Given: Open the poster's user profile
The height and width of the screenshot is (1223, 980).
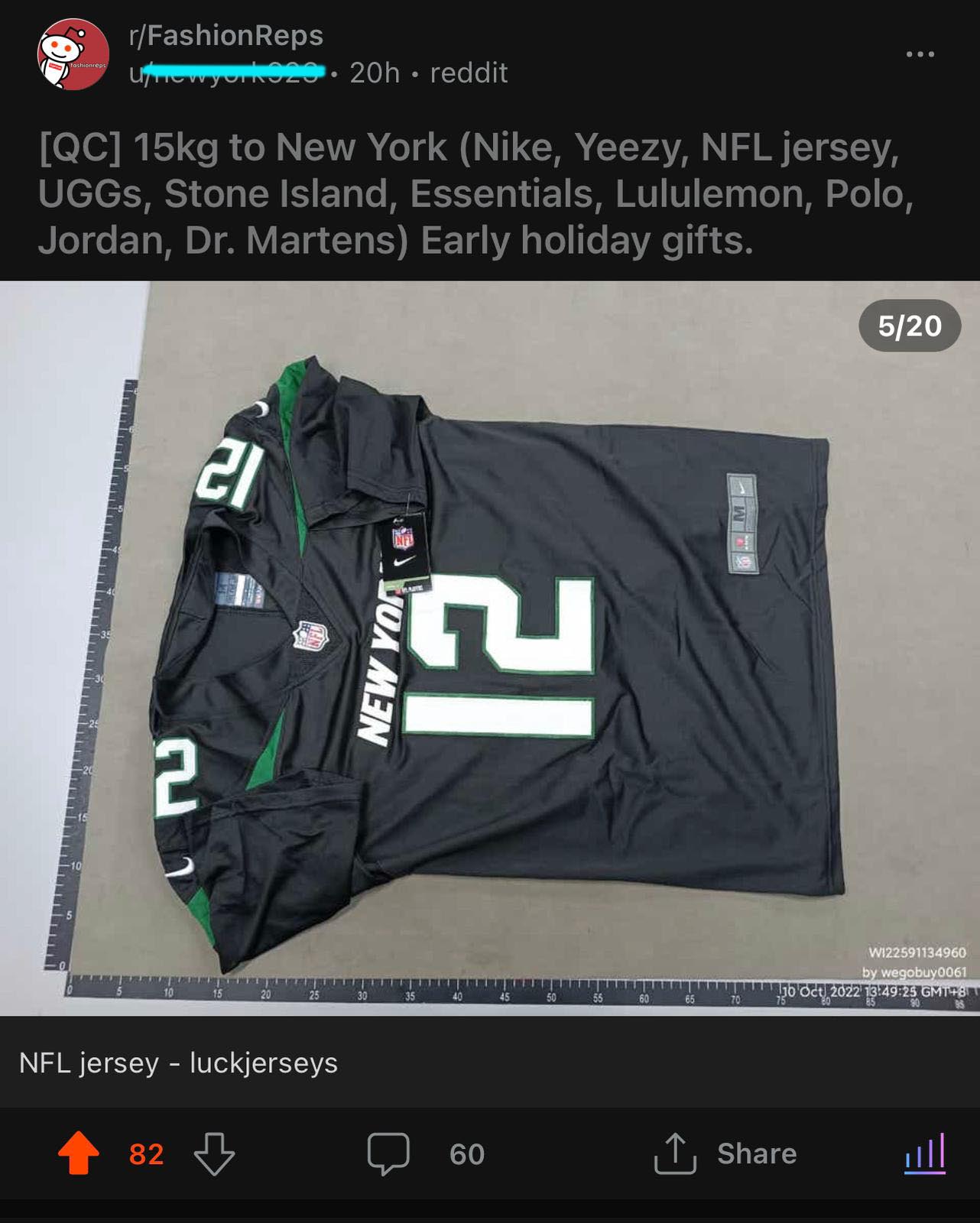Looking at the screenshot, I should tap(226, 73).
